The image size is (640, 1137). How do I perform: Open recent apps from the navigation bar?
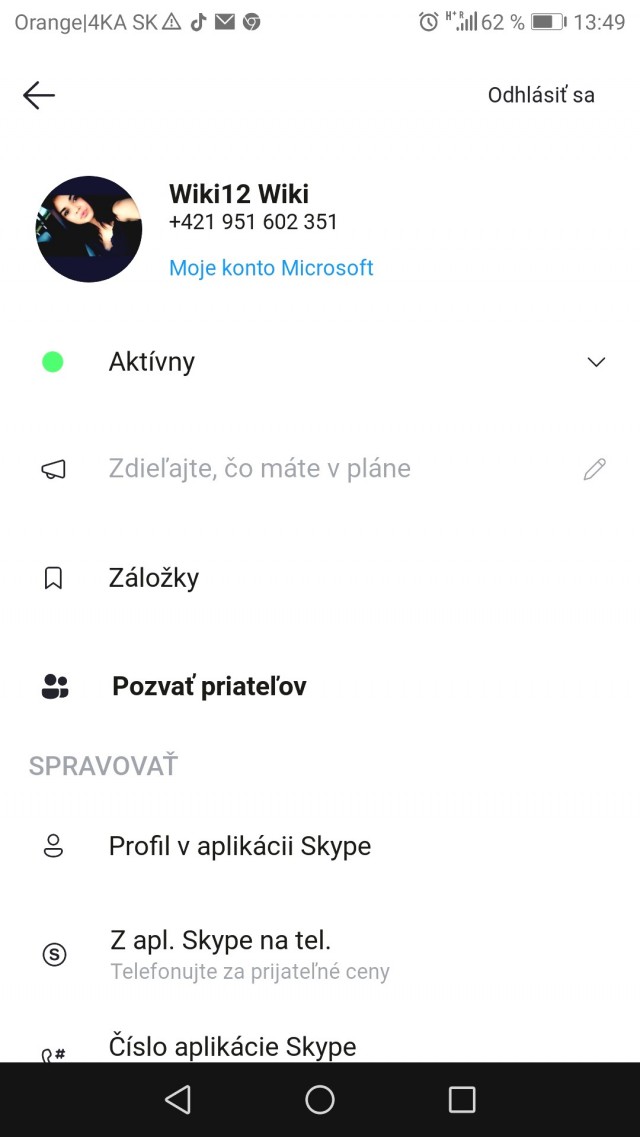462,1100
